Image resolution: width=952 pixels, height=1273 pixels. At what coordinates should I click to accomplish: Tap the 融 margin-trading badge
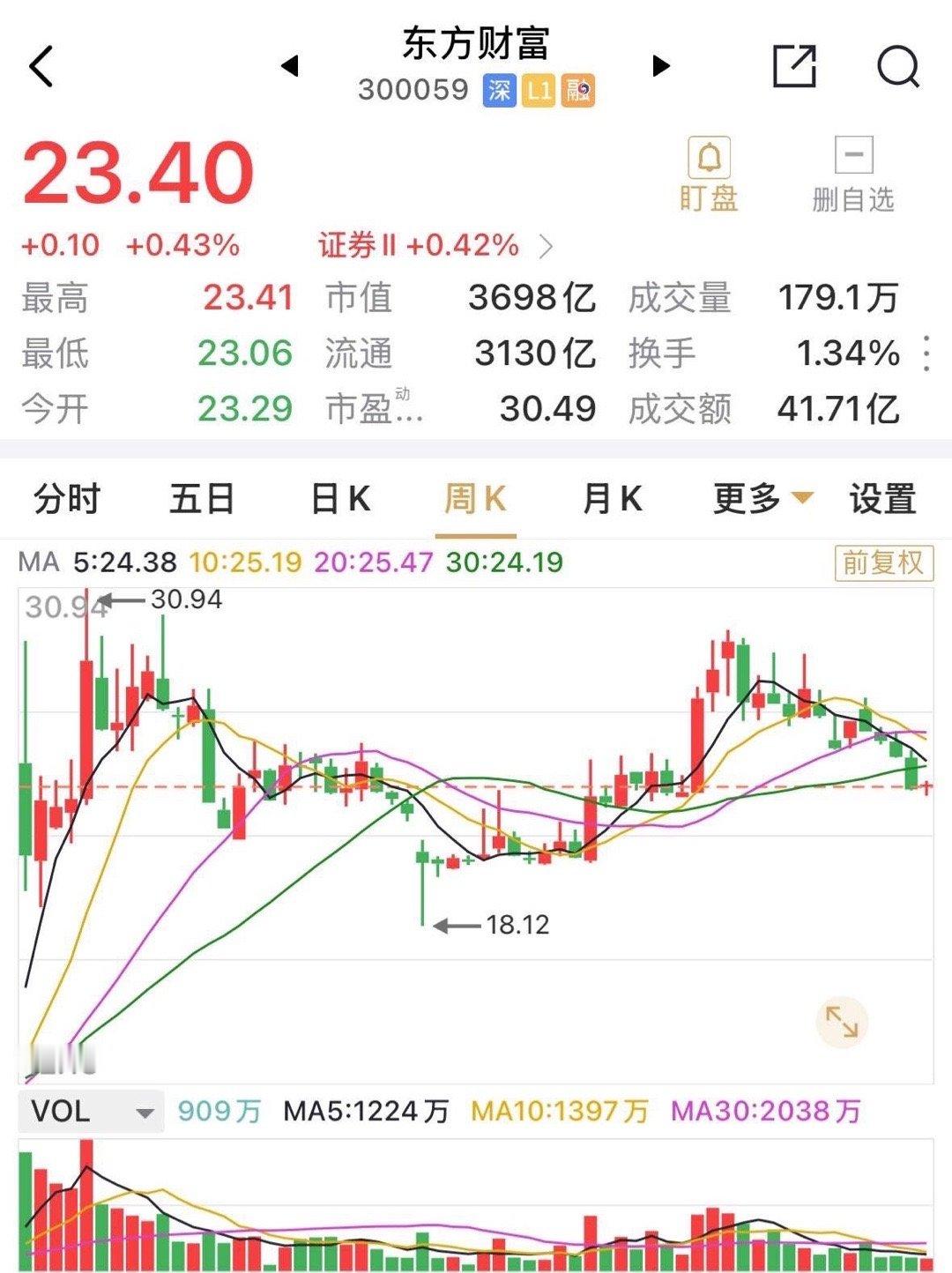579,88
